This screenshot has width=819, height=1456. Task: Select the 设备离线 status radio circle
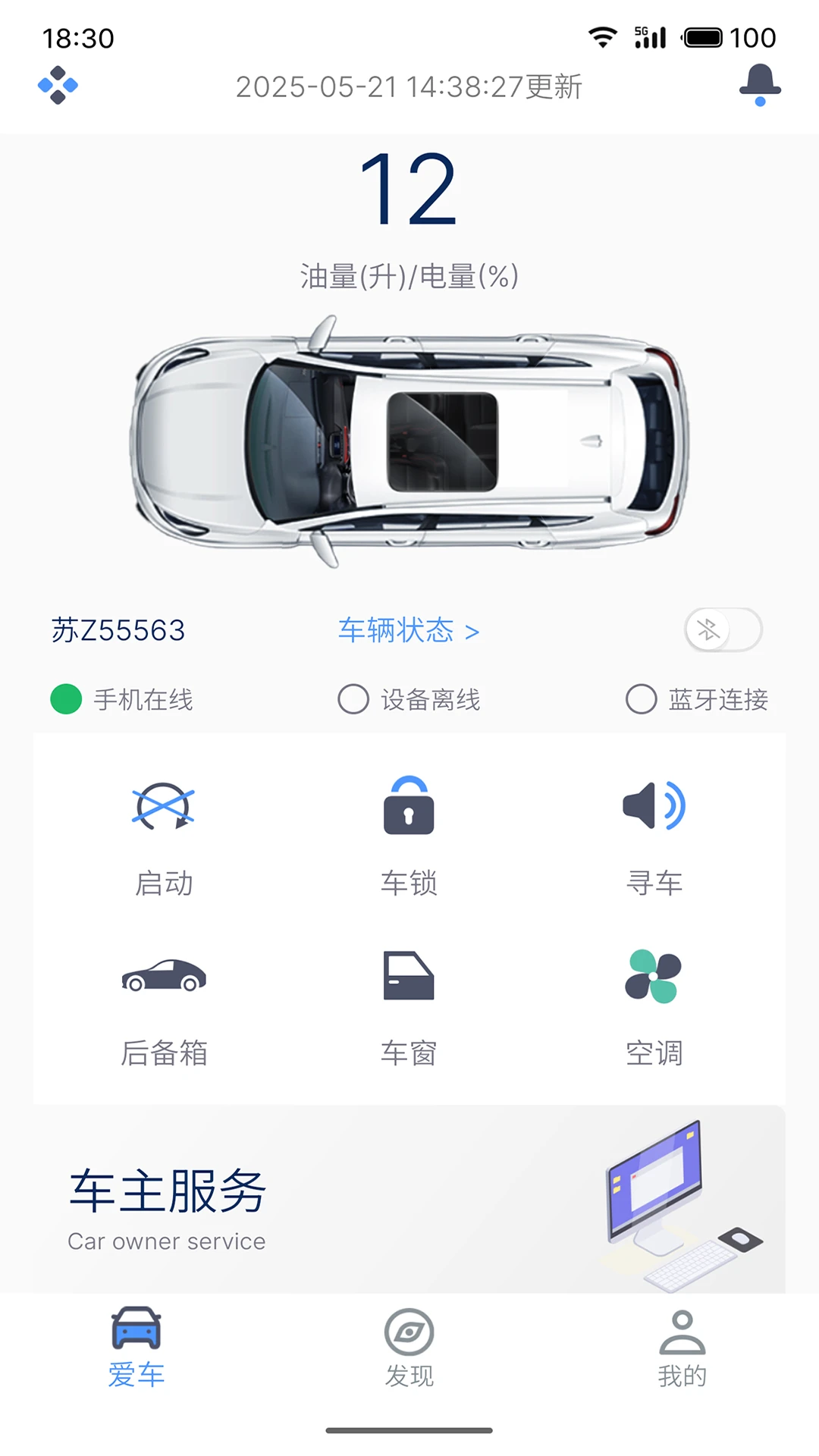coord(353,699)
